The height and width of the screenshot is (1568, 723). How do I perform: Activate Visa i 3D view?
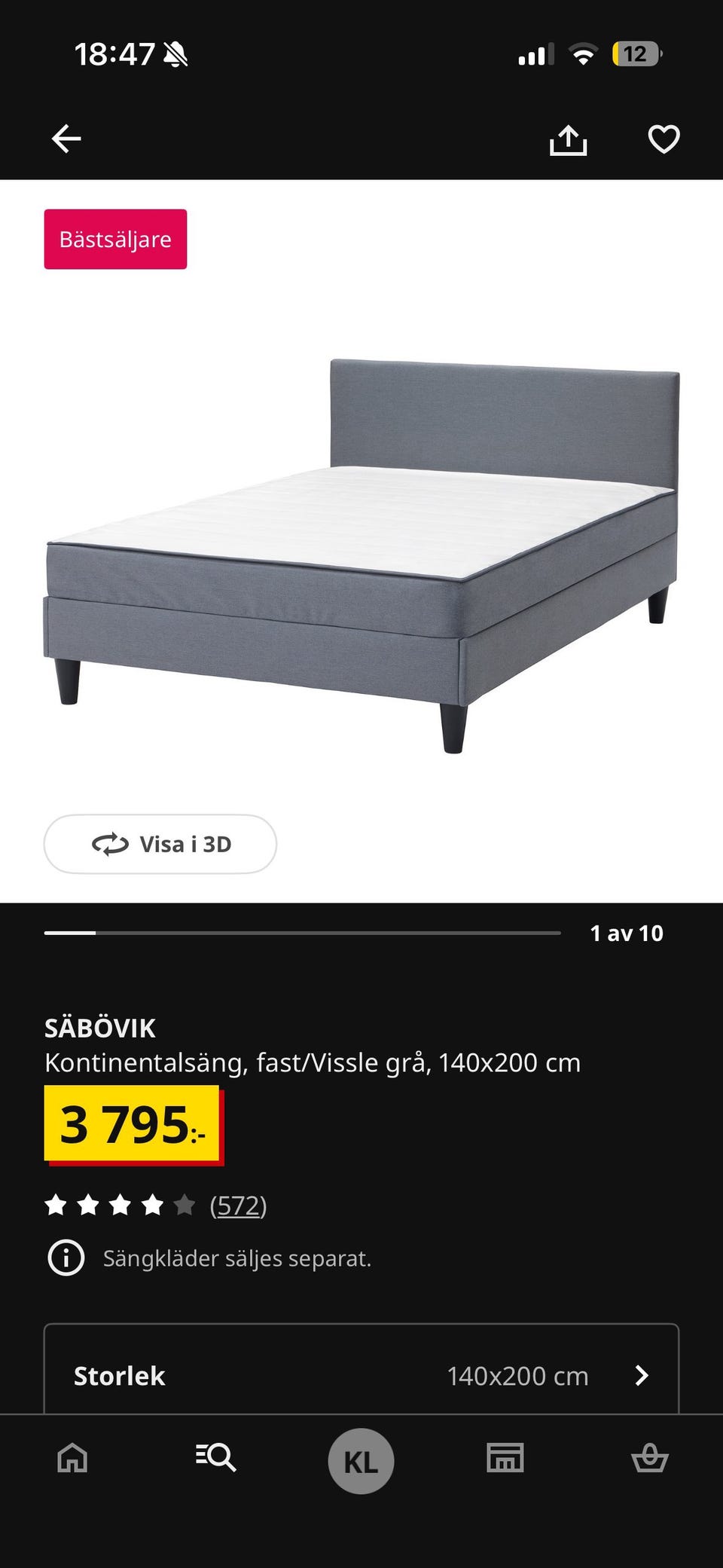[160, 844]
